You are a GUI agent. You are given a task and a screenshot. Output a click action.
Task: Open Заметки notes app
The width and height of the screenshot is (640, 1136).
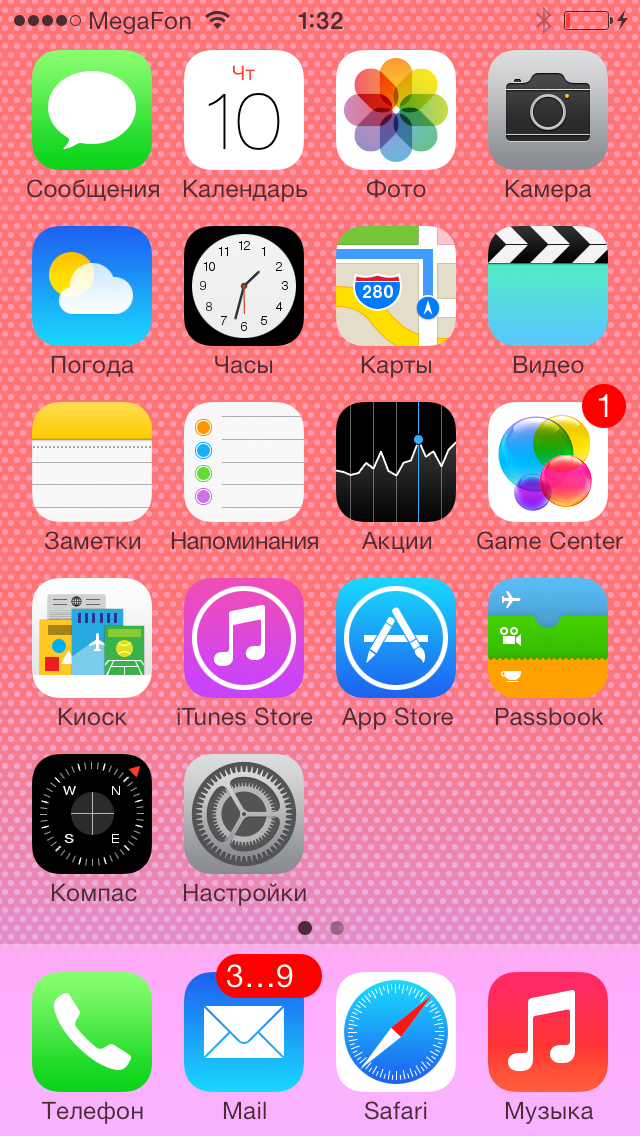[x=92, y=462]
